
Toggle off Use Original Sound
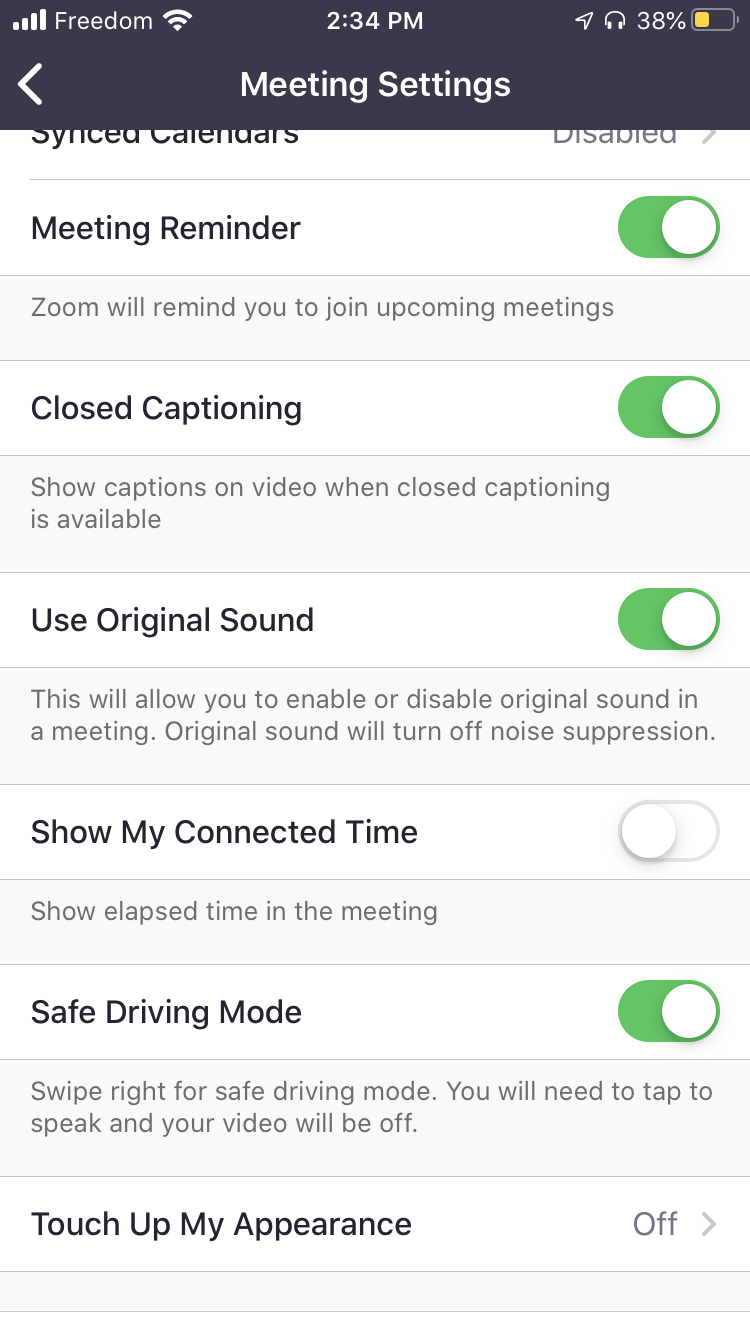click(x=668, y=620)
